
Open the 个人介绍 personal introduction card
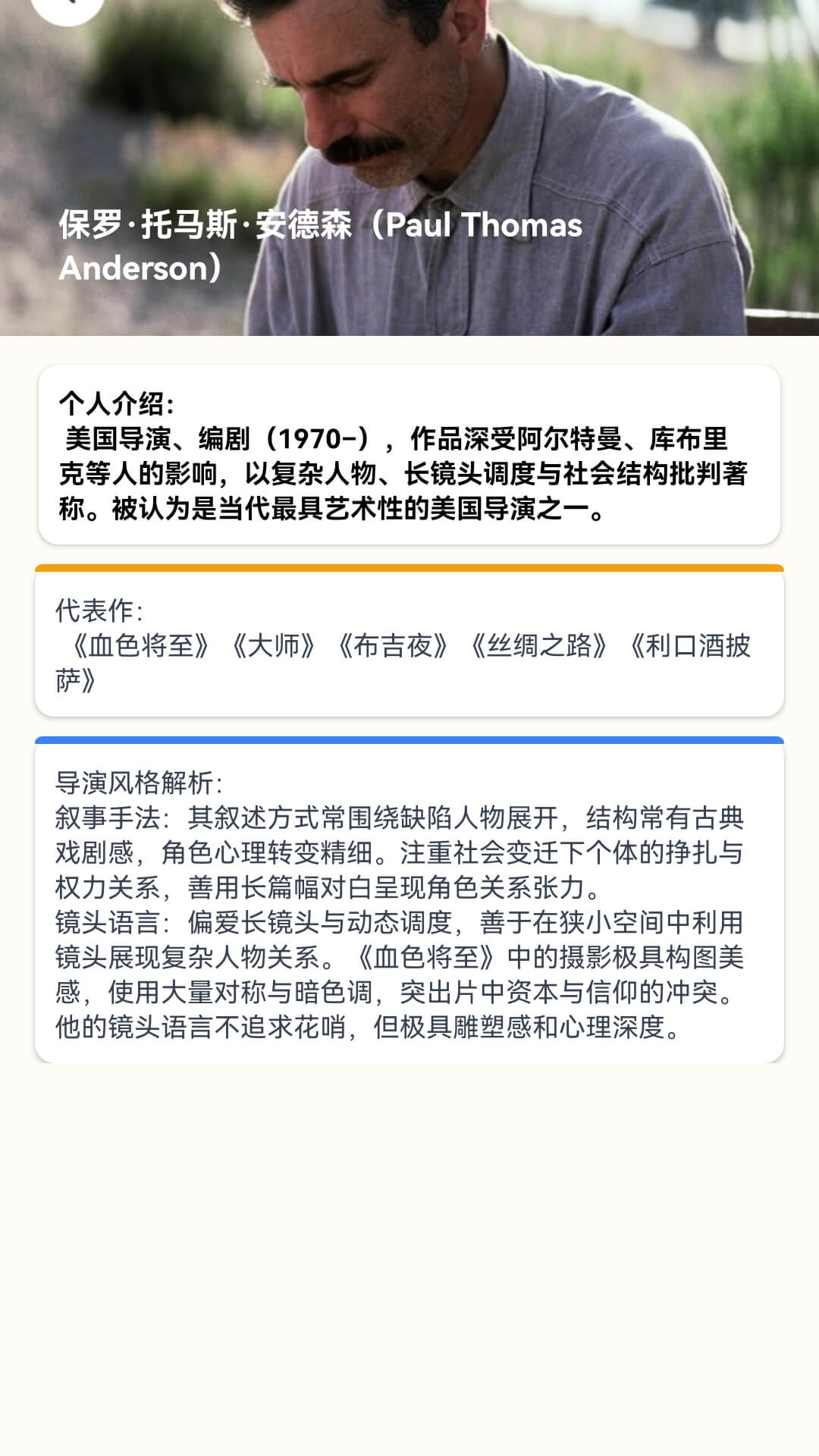point(409,455)
